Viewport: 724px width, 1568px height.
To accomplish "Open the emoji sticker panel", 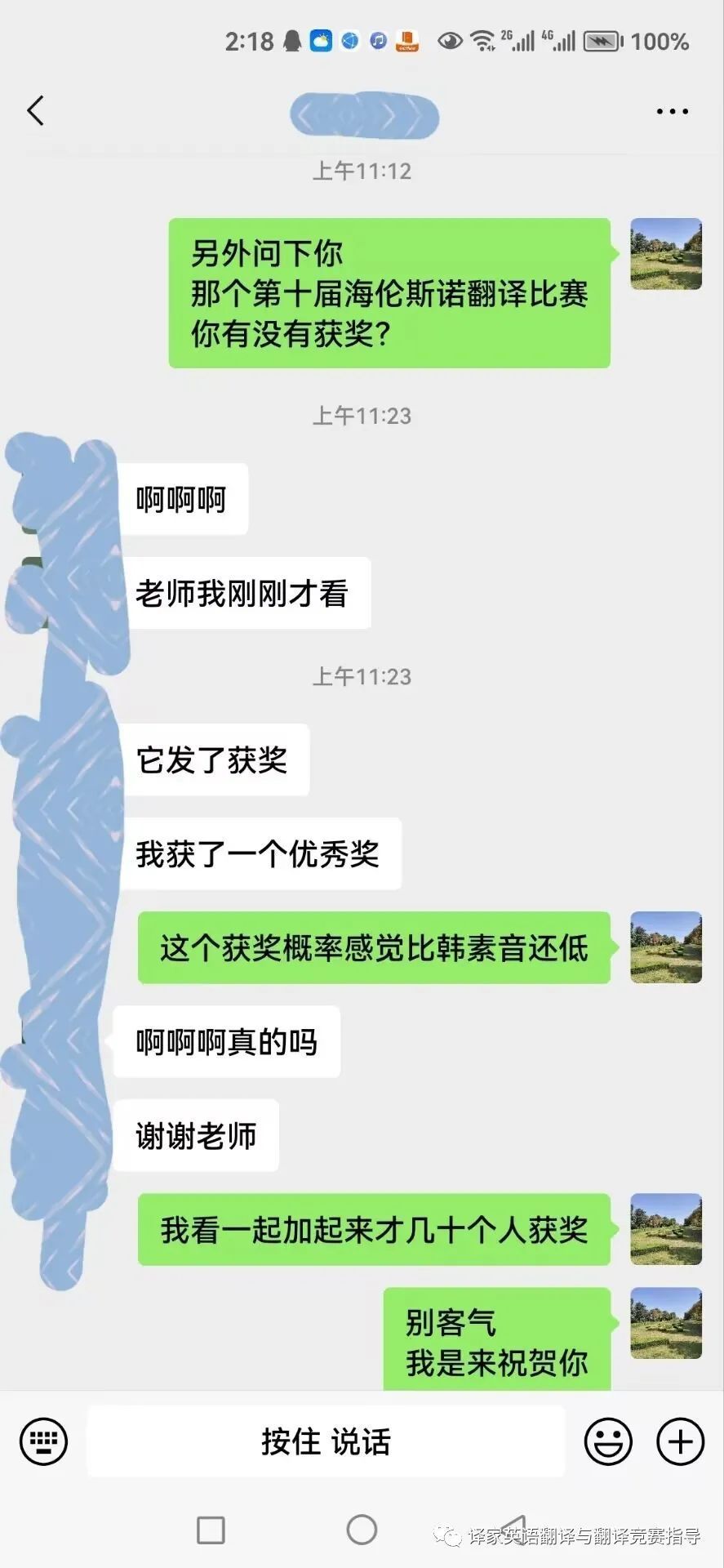I will [x=608, y=1441].
